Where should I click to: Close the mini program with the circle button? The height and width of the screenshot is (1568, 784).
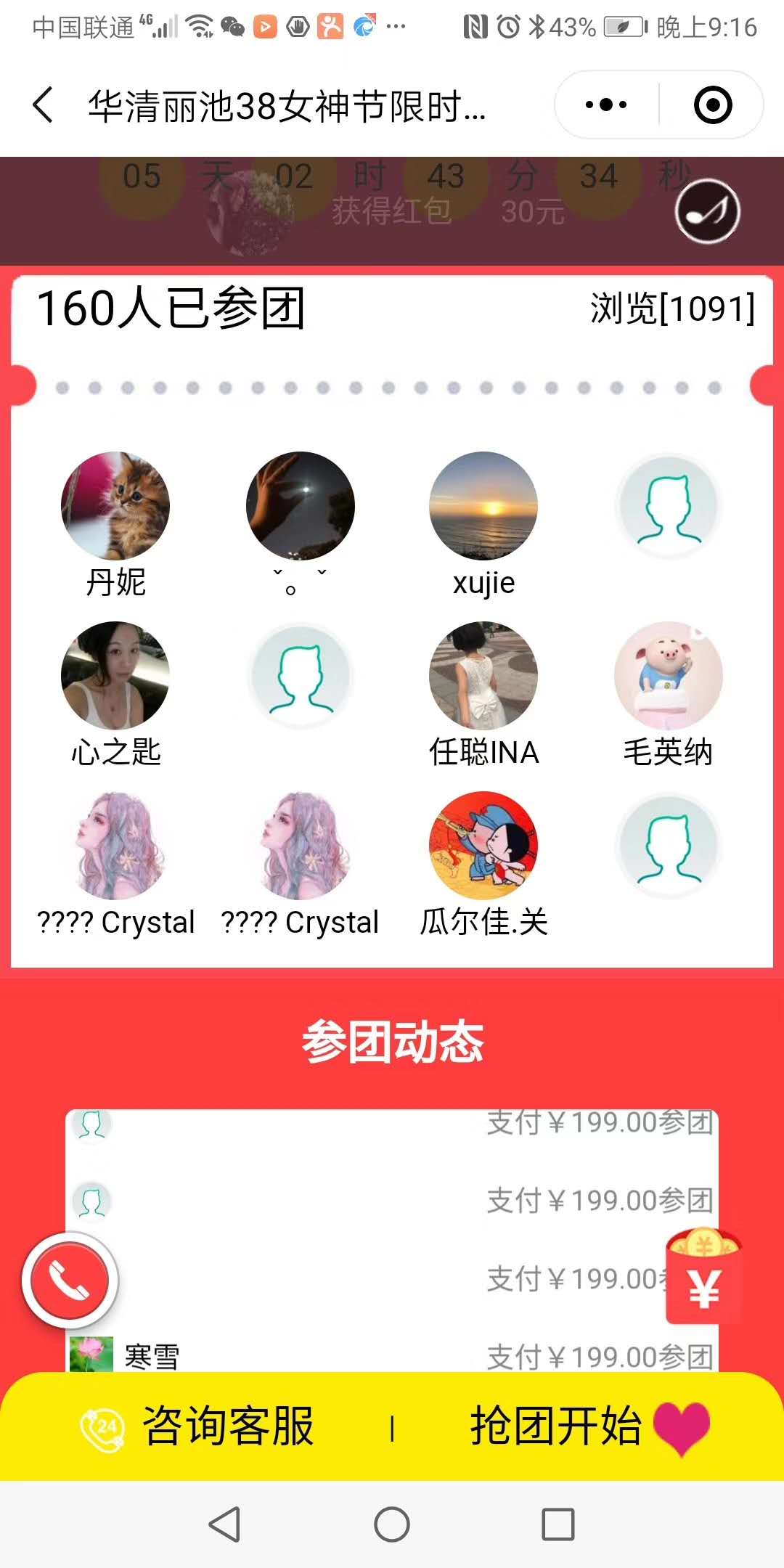point(713,105)
